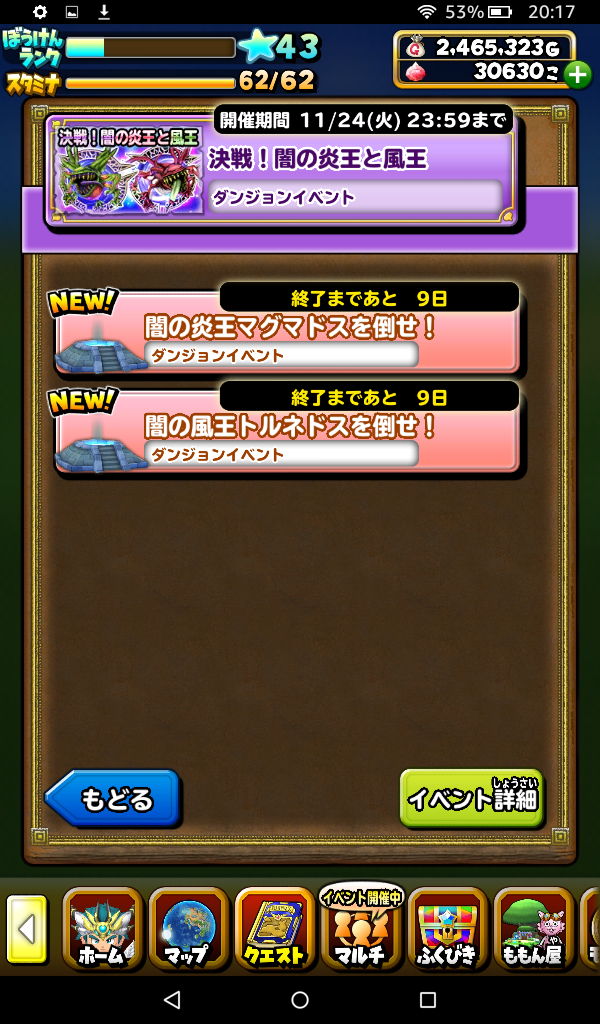600x1024 pixels.
Task: Go to Android home screen
Action: pyautogui.click(x=300, y=1000)
